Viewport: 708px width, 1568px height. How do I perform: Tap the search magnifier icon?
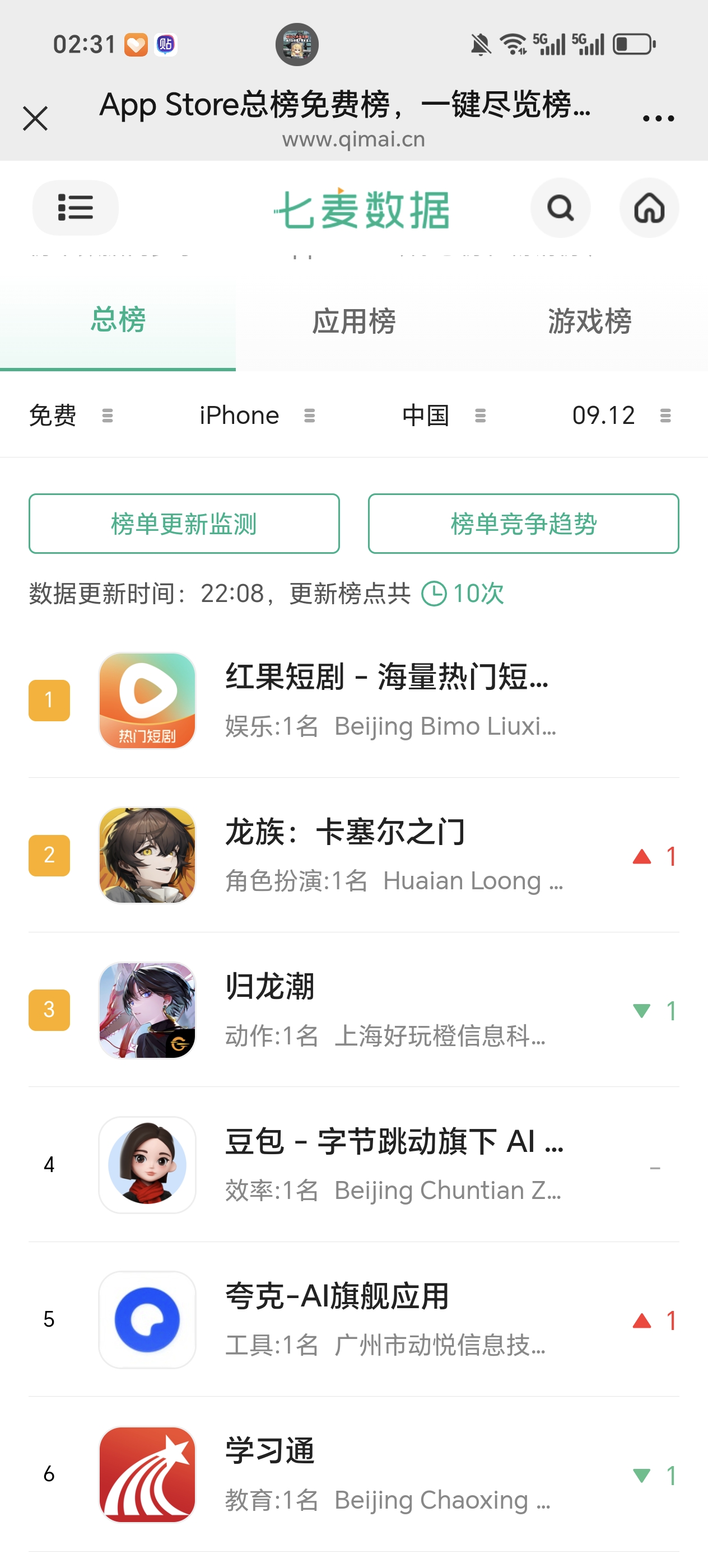560,208
